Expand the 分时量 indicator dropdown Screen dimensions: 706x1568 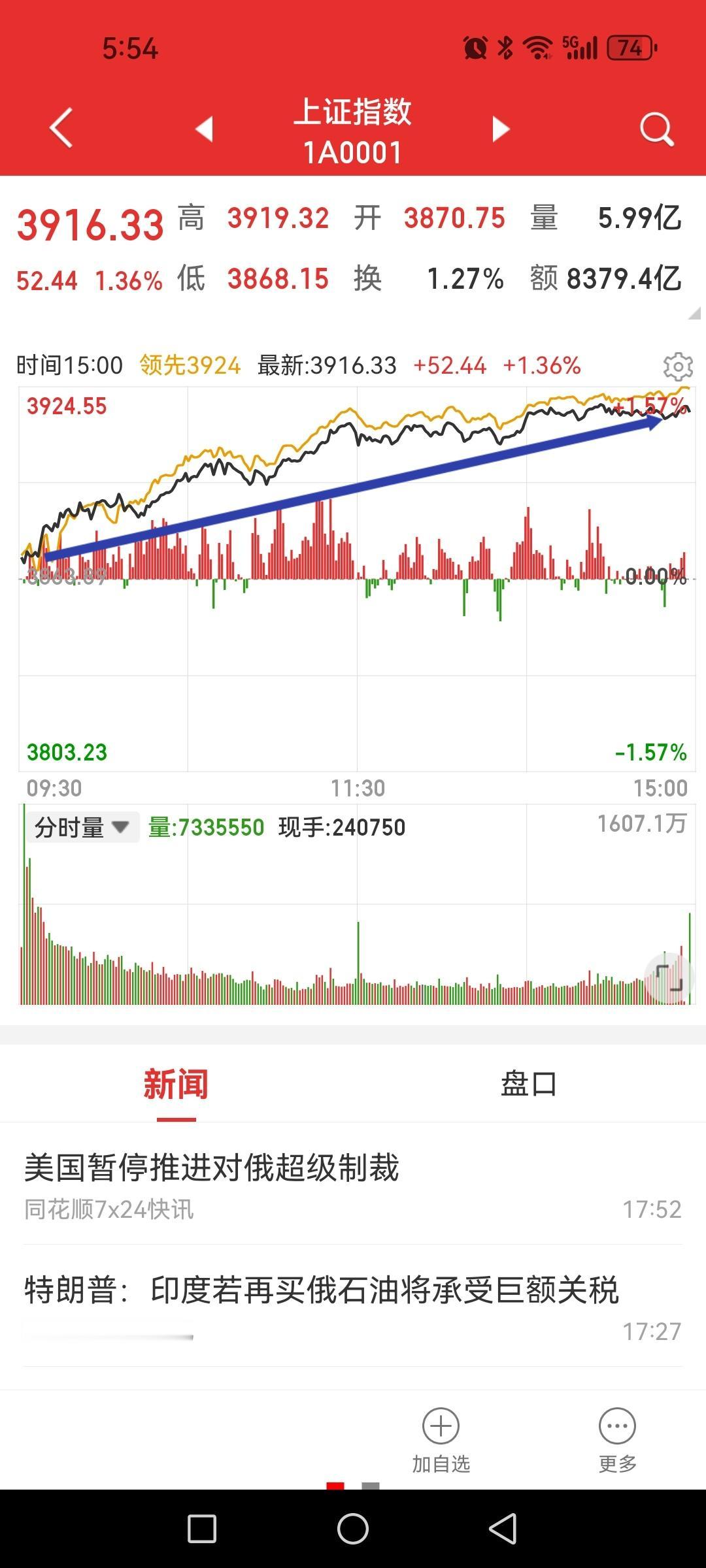pyautogui.click(x=82, y=827)
